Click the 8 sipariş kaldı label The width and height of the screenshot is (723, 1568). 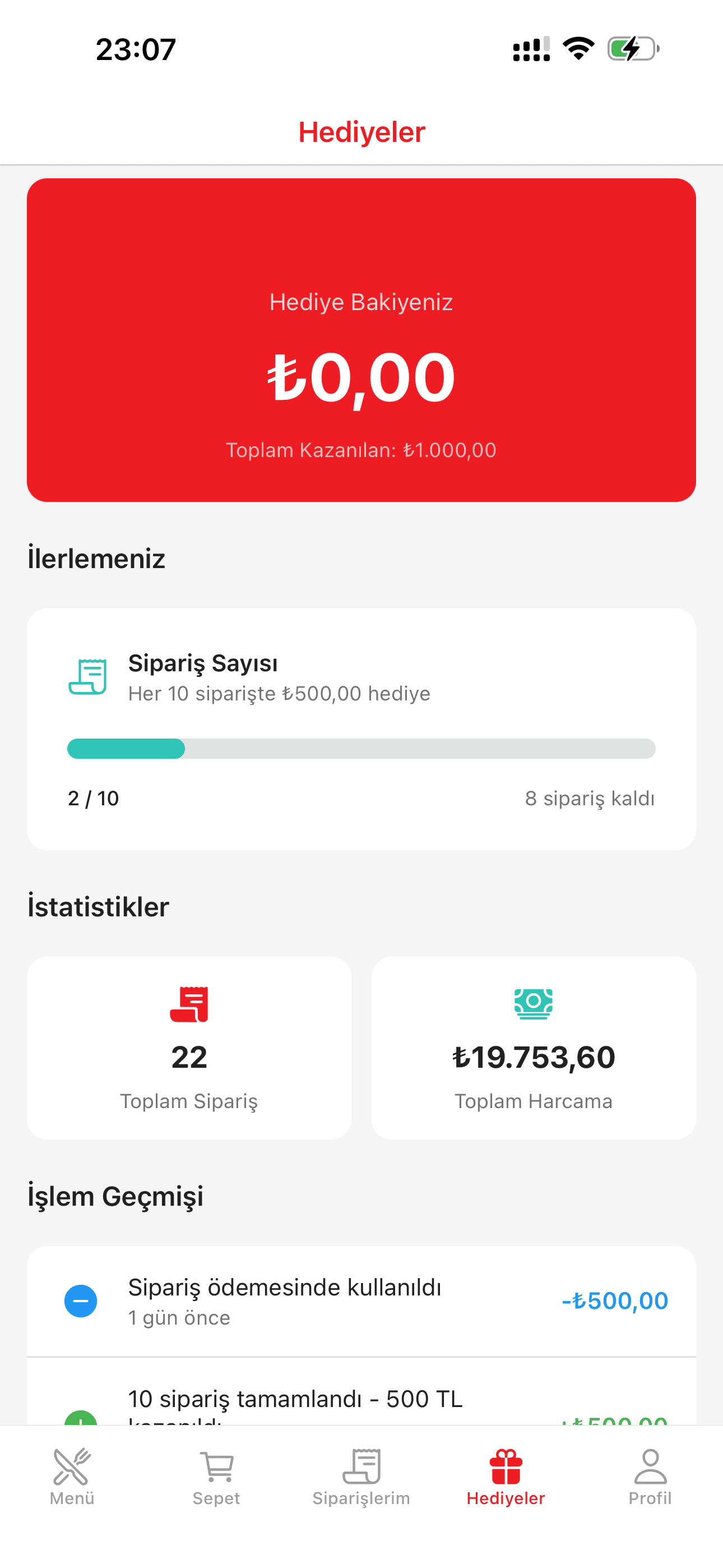590,798
